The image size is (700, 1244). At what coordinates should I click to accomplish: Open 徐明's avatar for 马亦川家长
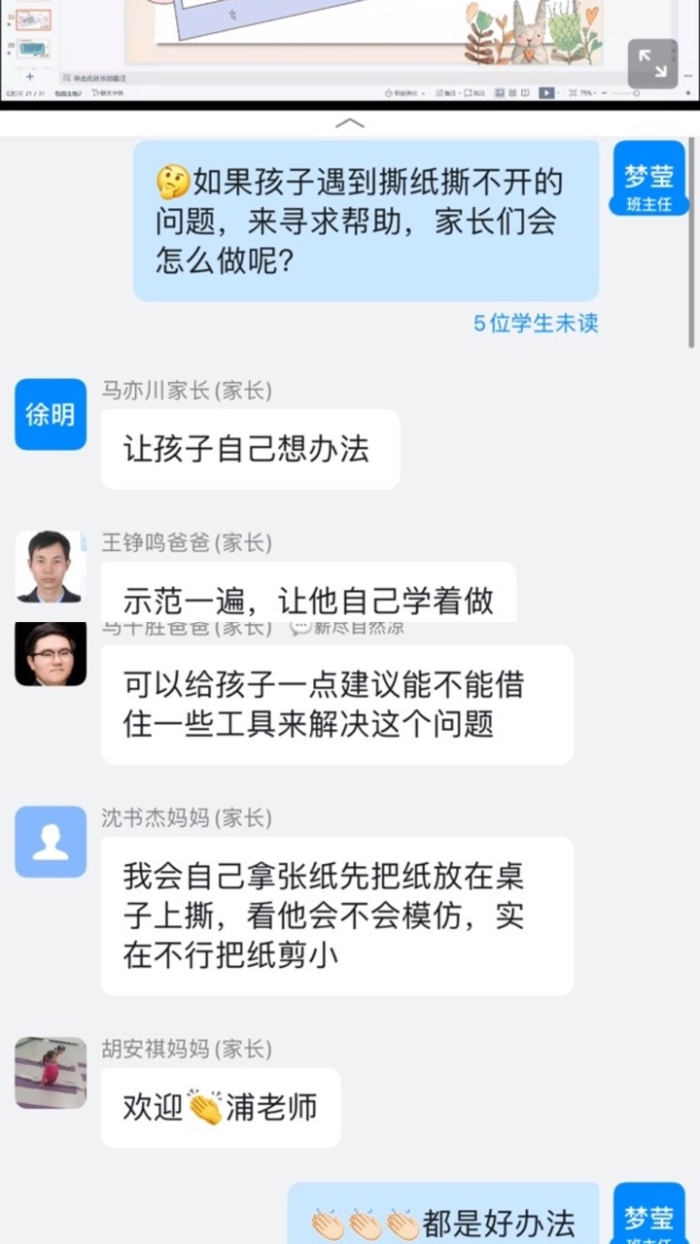(50, 414)
